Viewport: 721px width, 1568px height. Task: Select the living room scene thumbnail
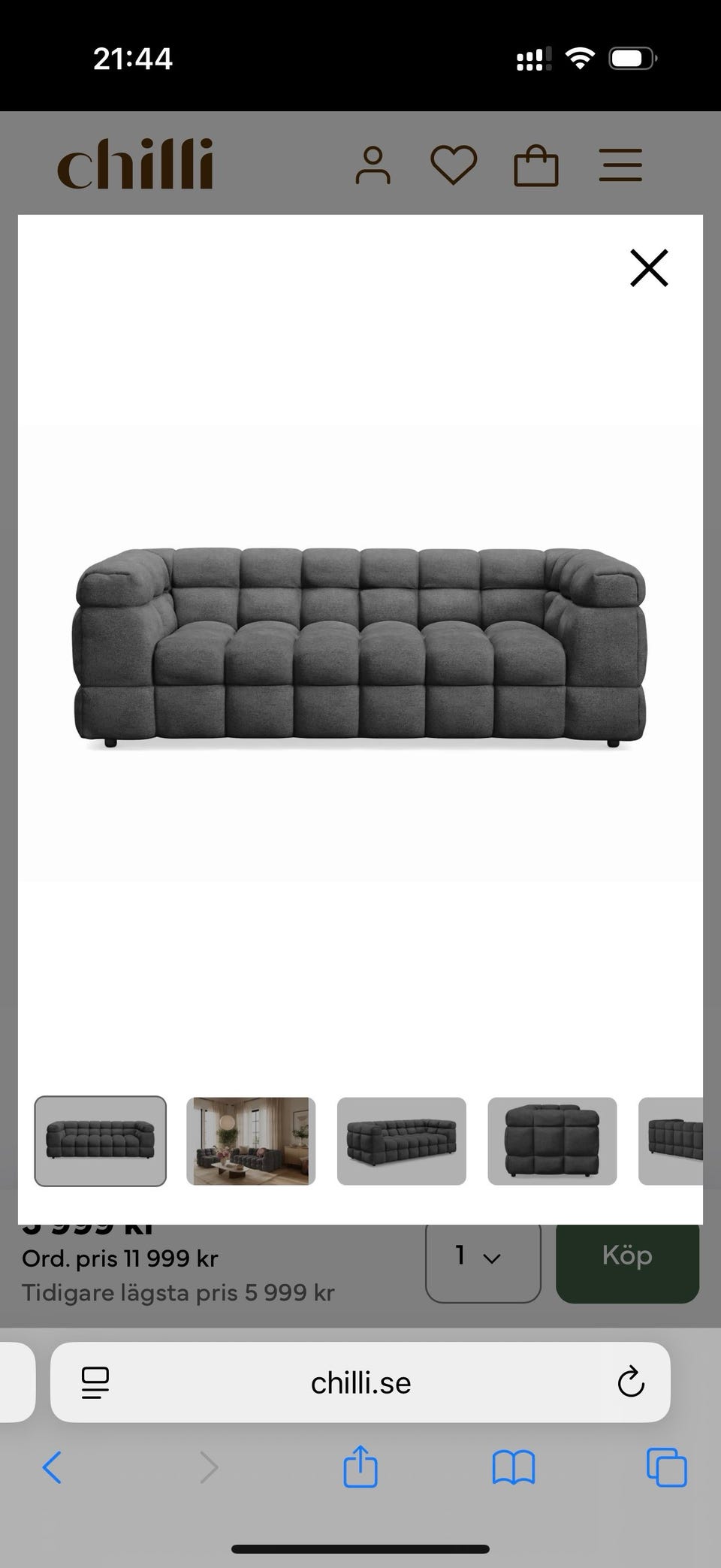(251, 1141)
